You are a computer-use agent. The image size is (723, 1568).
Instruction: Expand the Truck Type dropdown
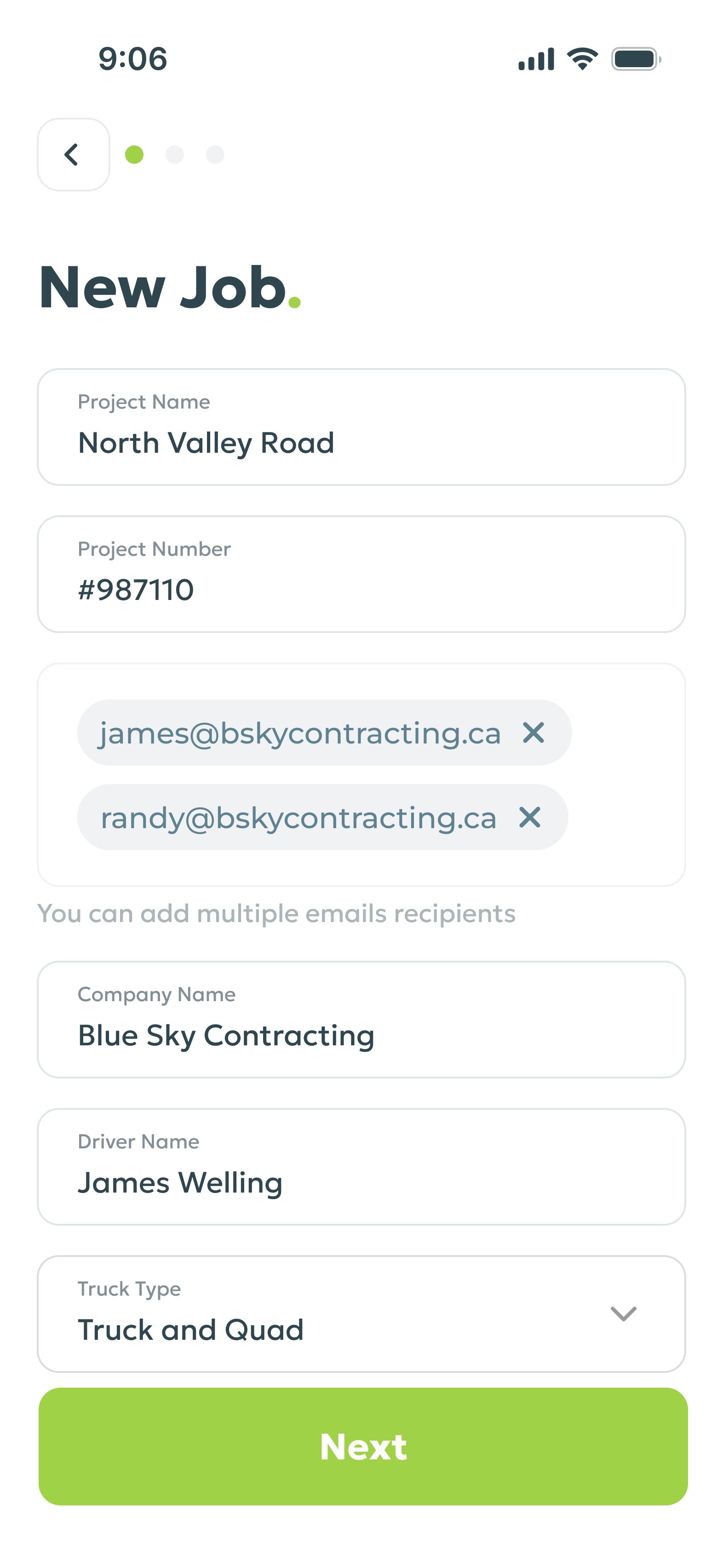click(361, 1314)
